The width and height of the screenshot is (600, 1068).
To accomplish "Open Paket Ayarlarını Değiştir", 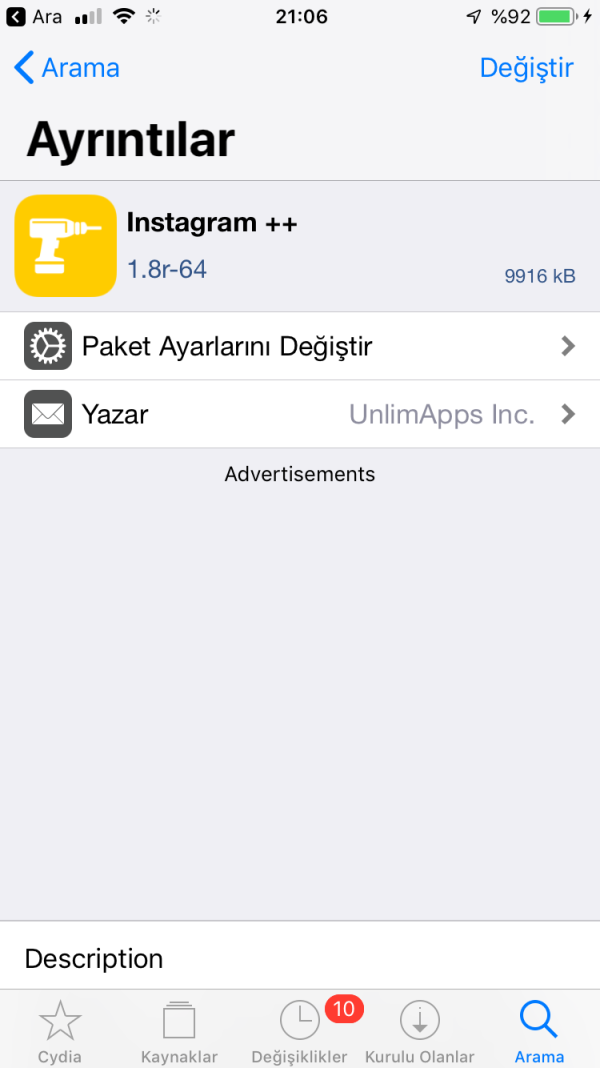I will 300,347.
